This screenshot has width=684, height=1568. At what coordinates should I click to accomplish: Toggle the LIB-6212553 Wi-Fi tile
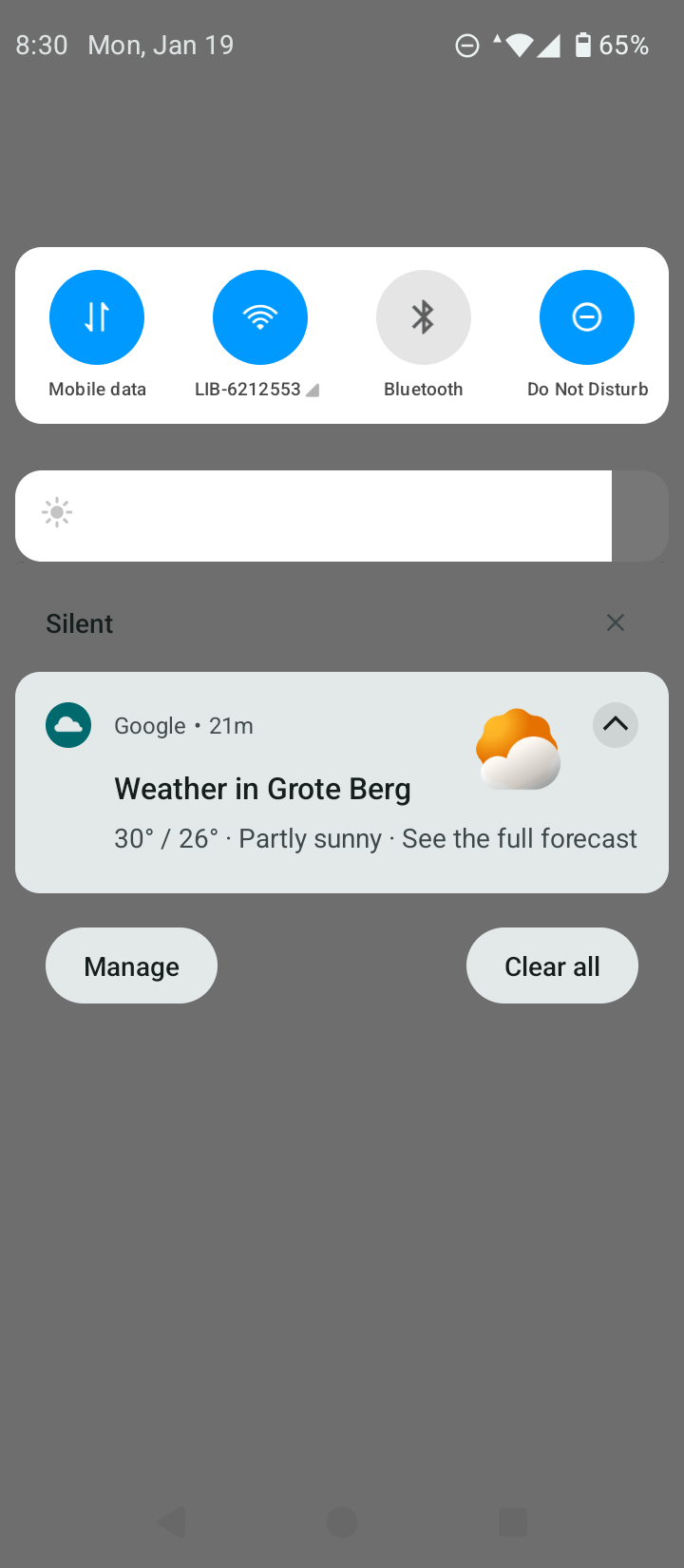260,317
